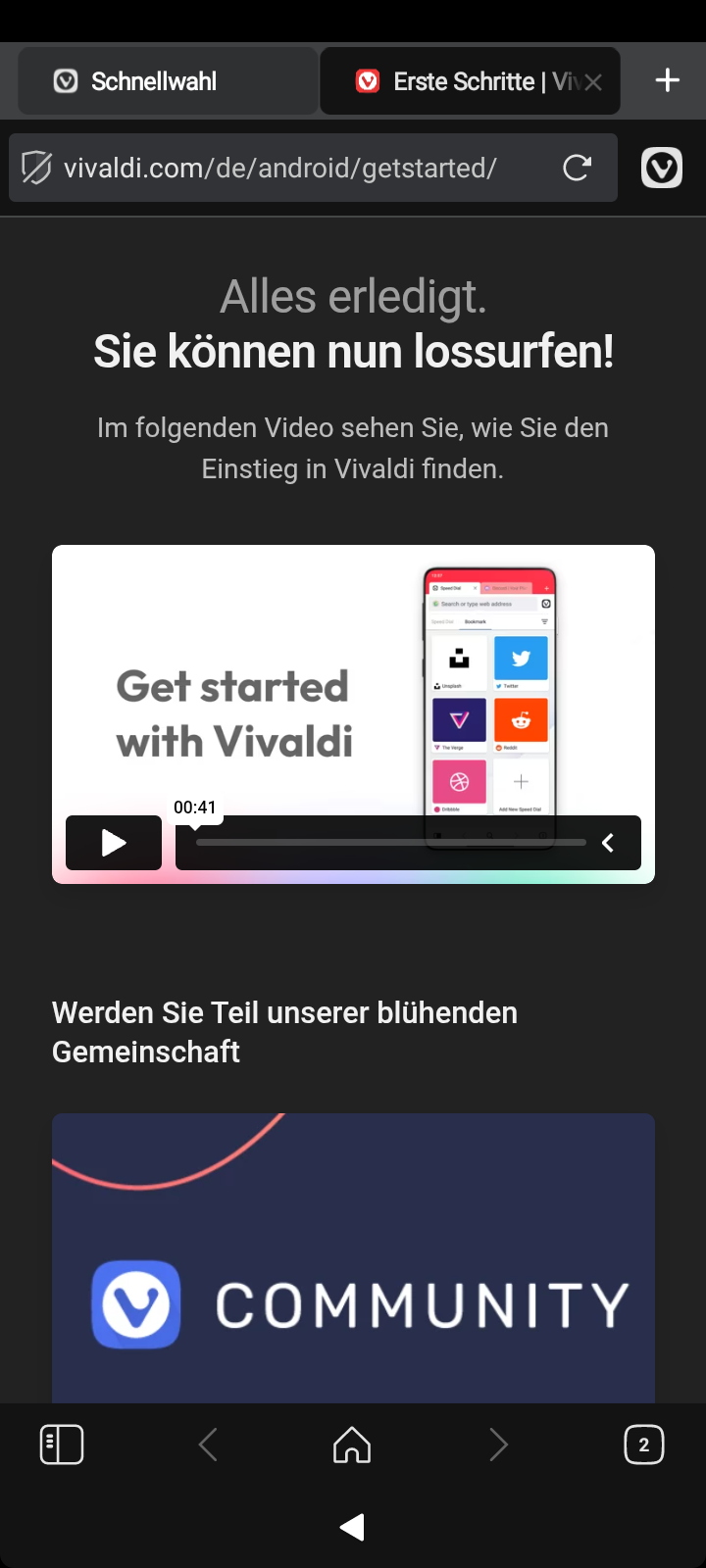Close the Erste Schritte tab
This screenshot has height=1568, width=706.
click(593, 82)
